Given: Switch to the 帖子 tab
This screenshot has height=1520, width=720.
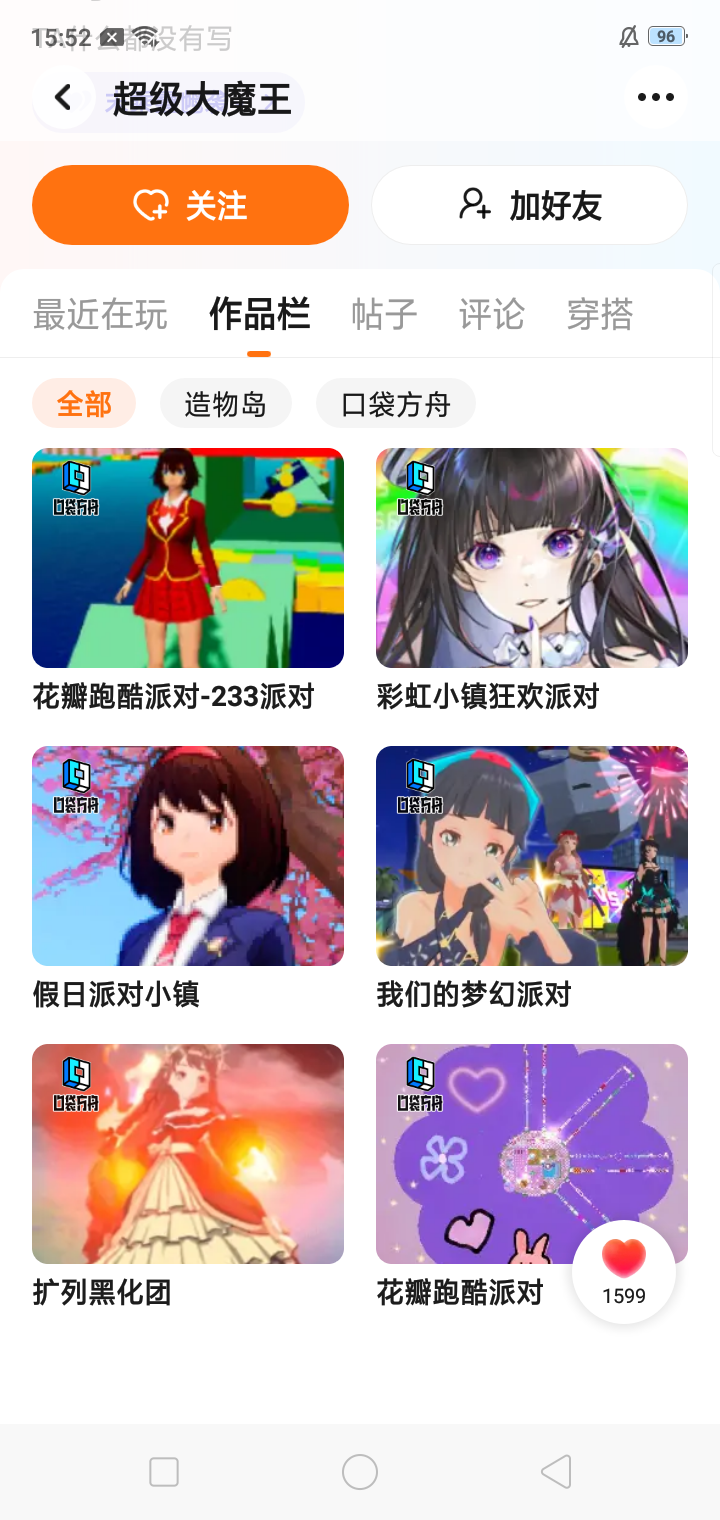Looking at the screenshot, I should (384, 315).
